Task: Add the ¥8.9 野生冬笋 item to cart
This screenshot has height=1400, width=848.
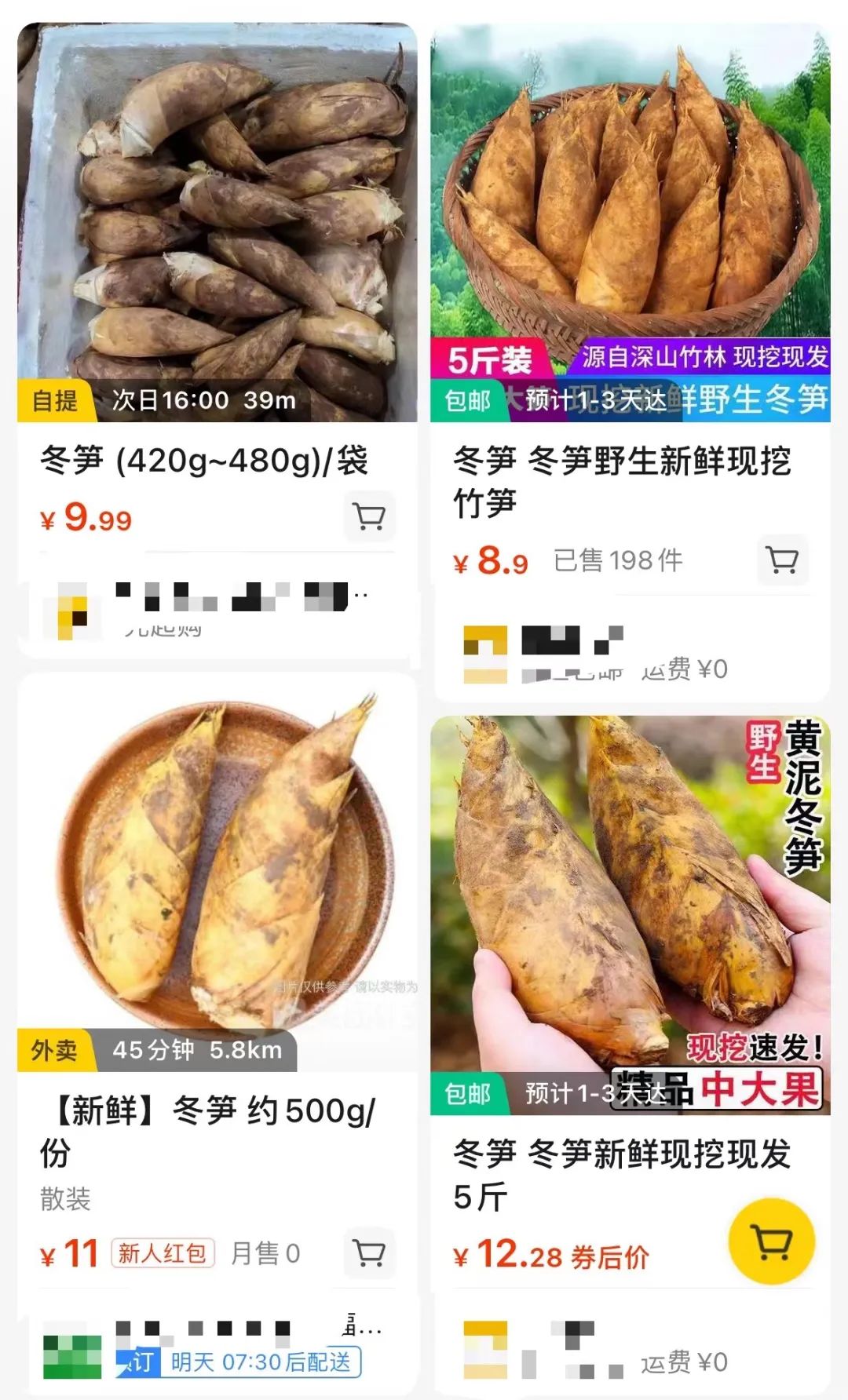Action: 783,560
